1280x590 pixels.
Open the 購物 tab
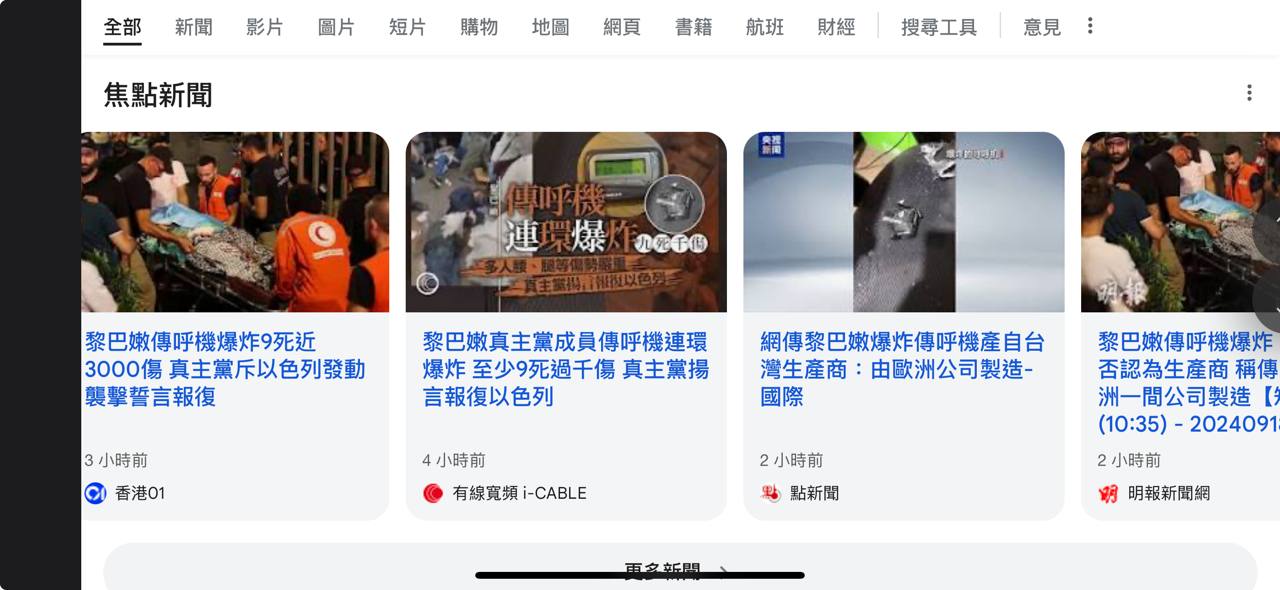479,27
